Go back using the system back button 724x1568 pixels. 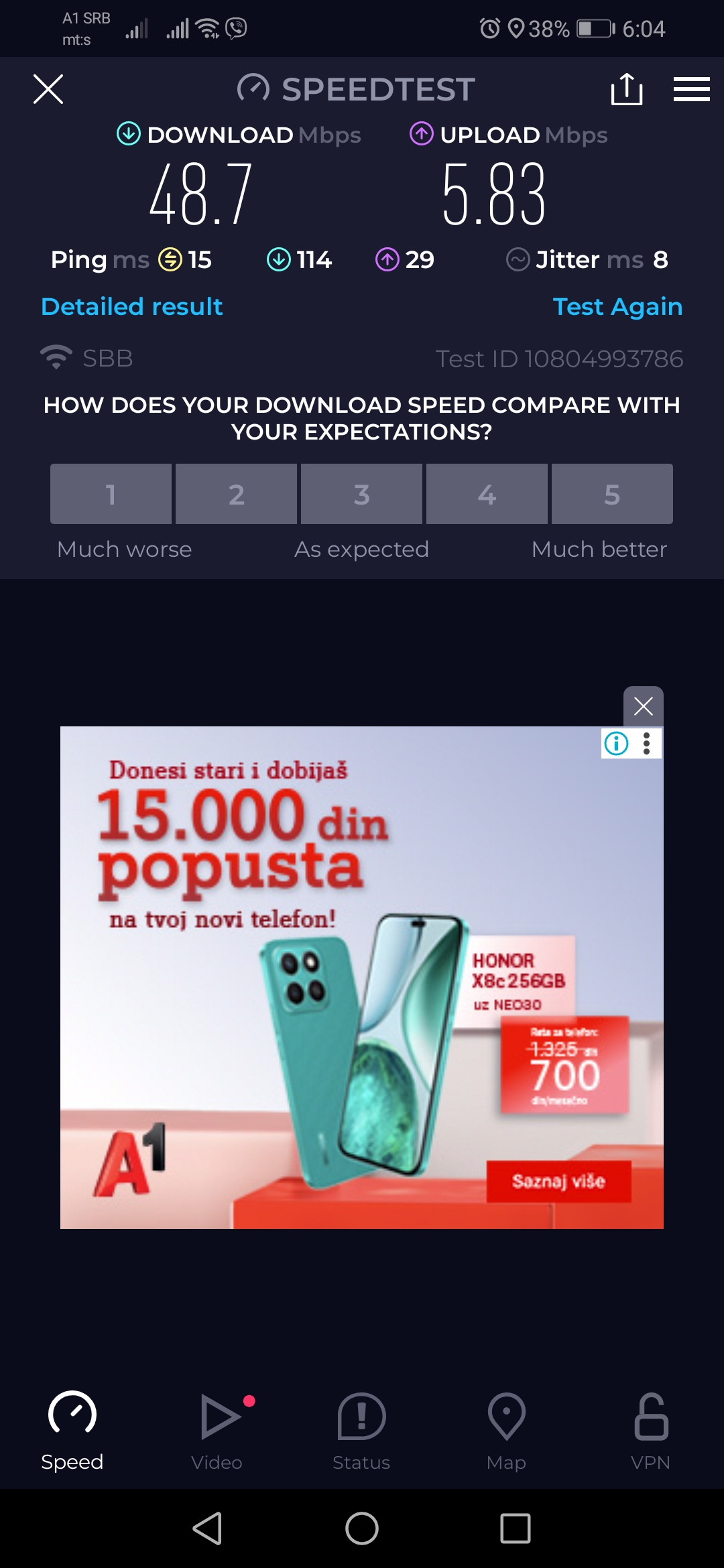click(207, 1528)
